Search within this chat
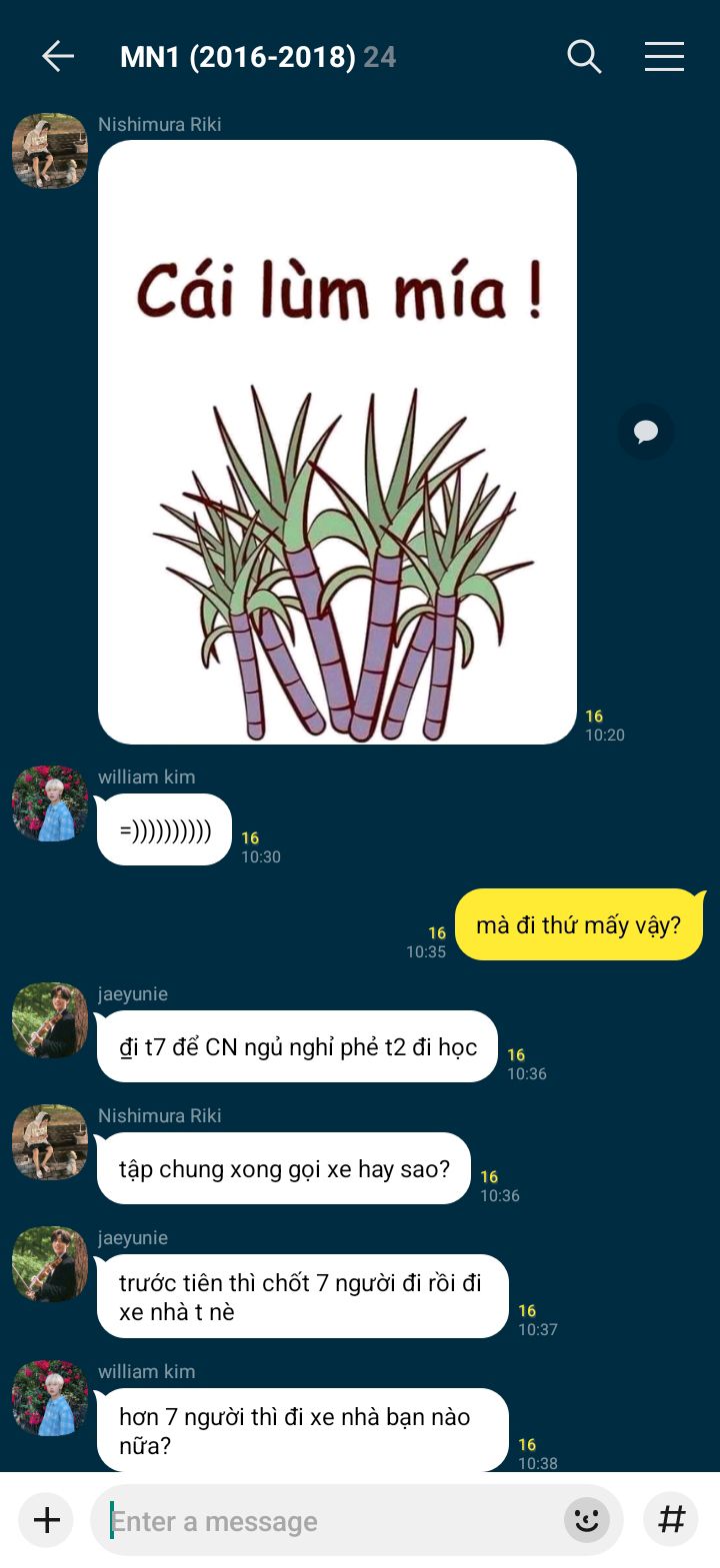Viewport: 720px width, 1568px height. point(584,57)
